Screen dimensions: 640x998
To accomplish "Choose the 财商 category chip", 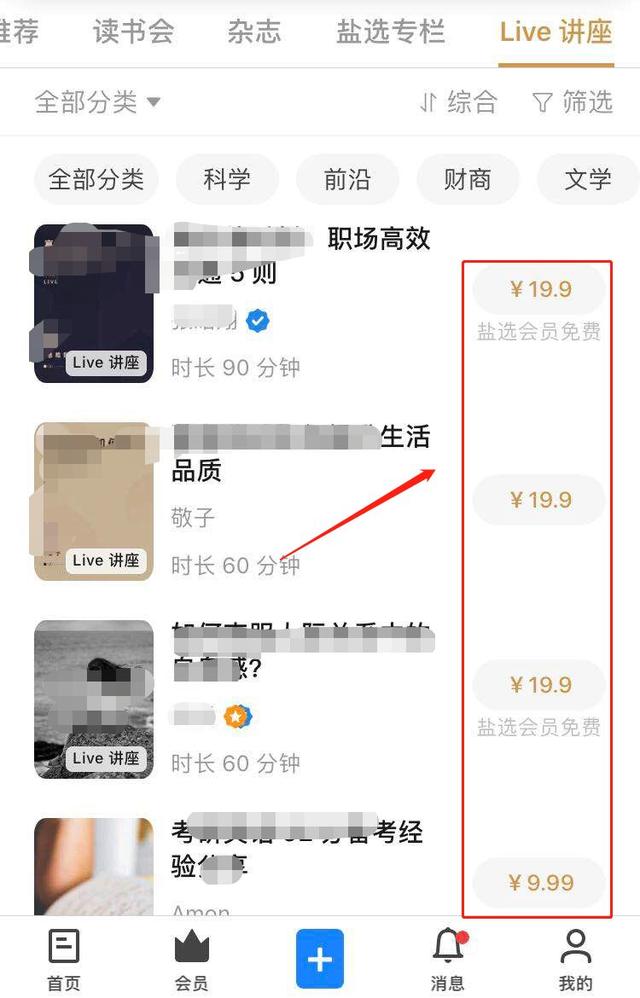I will tap(467, 180).
